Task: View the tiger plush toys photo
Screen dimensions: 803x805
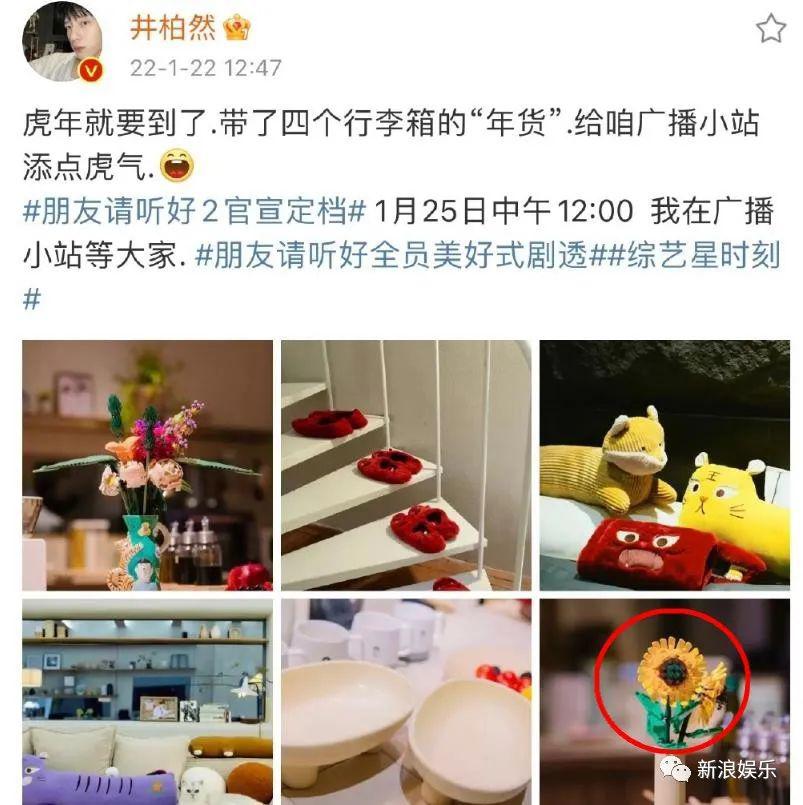Action: [664, 465]
